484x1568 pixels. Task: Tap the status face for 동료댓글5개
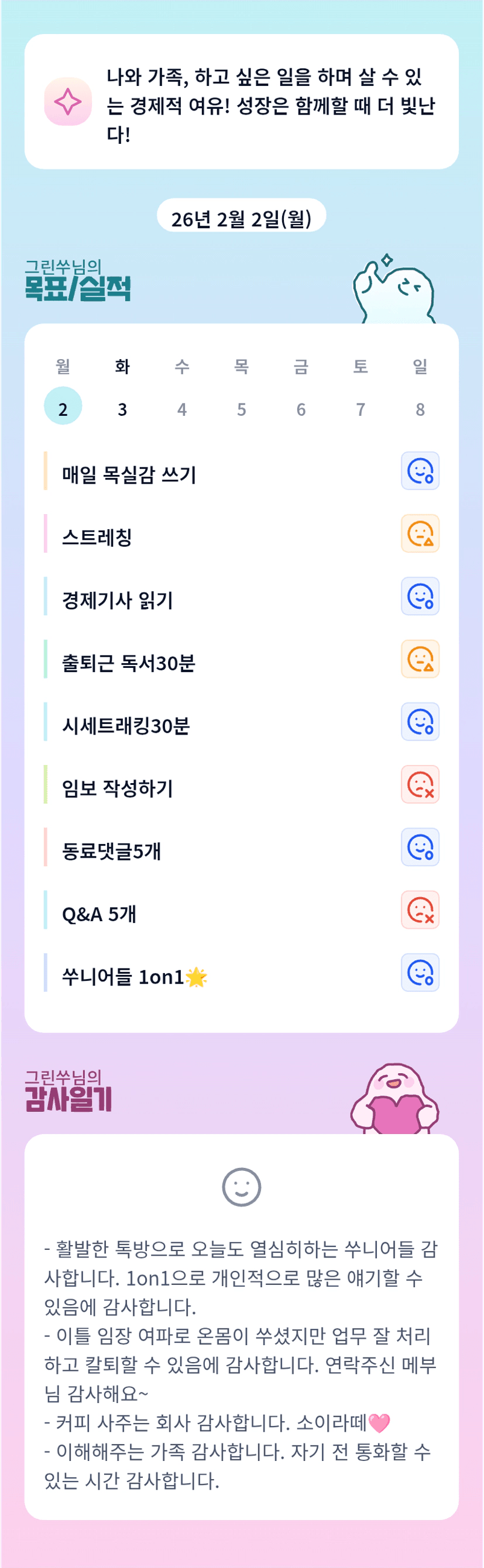[x=420, y=847]
